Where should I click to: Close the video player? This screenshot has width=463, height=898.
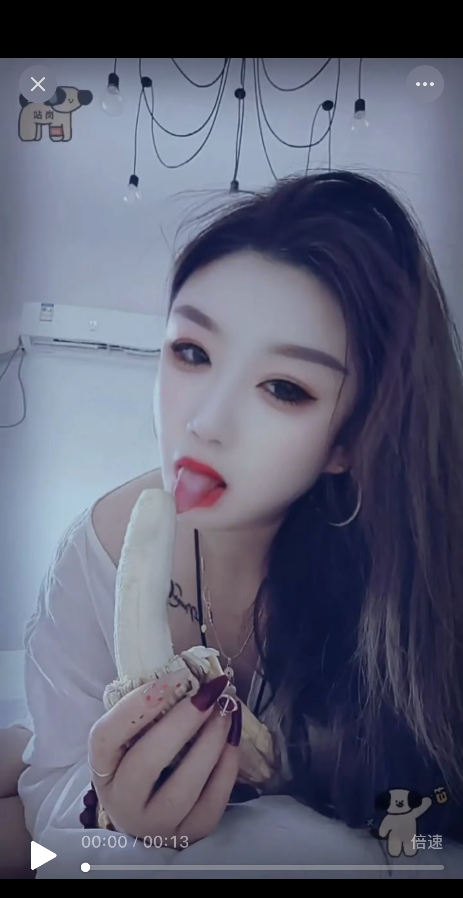pos(38,85)
